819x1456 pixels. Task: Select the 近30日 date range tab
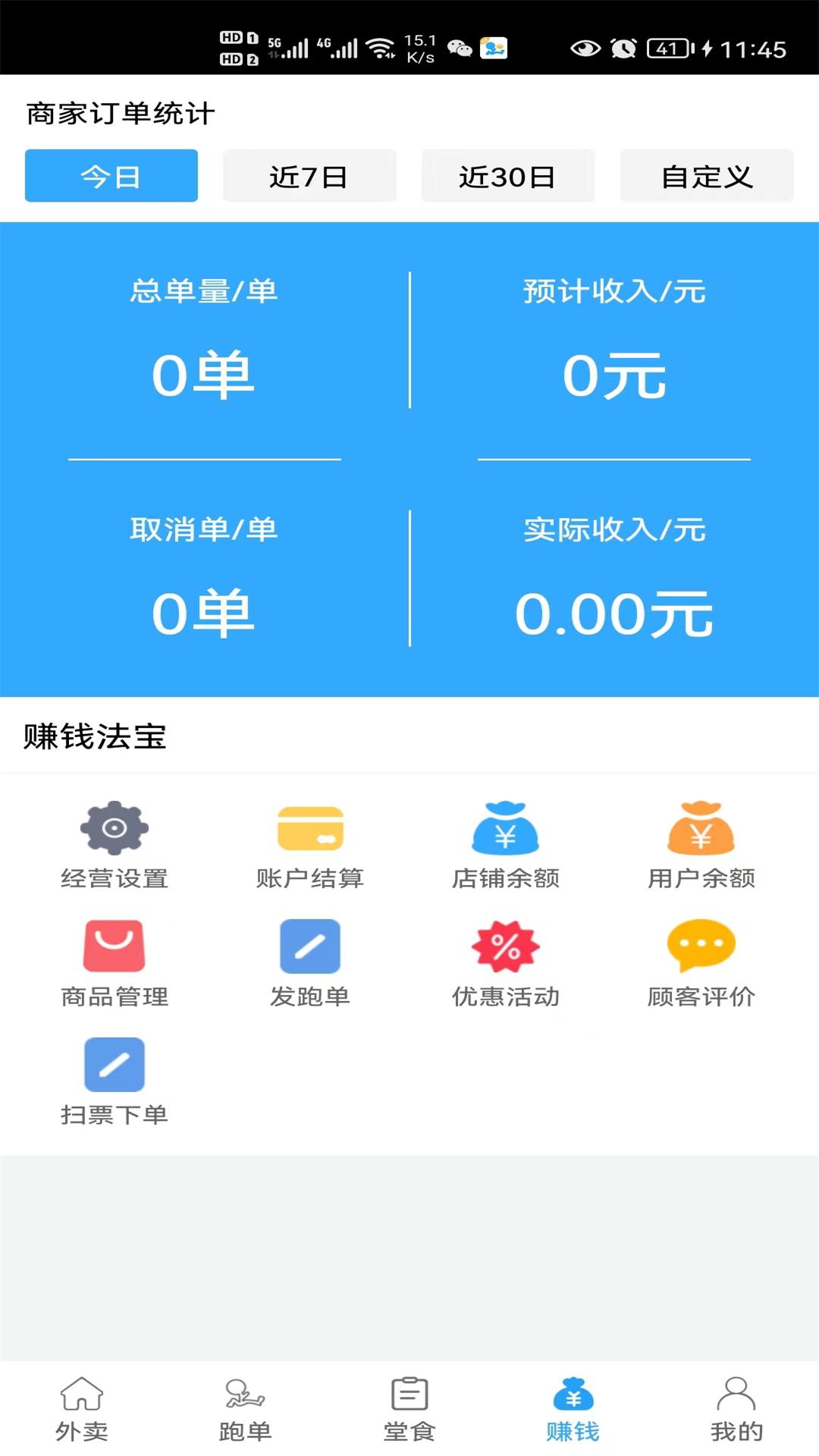coord(508,176)
